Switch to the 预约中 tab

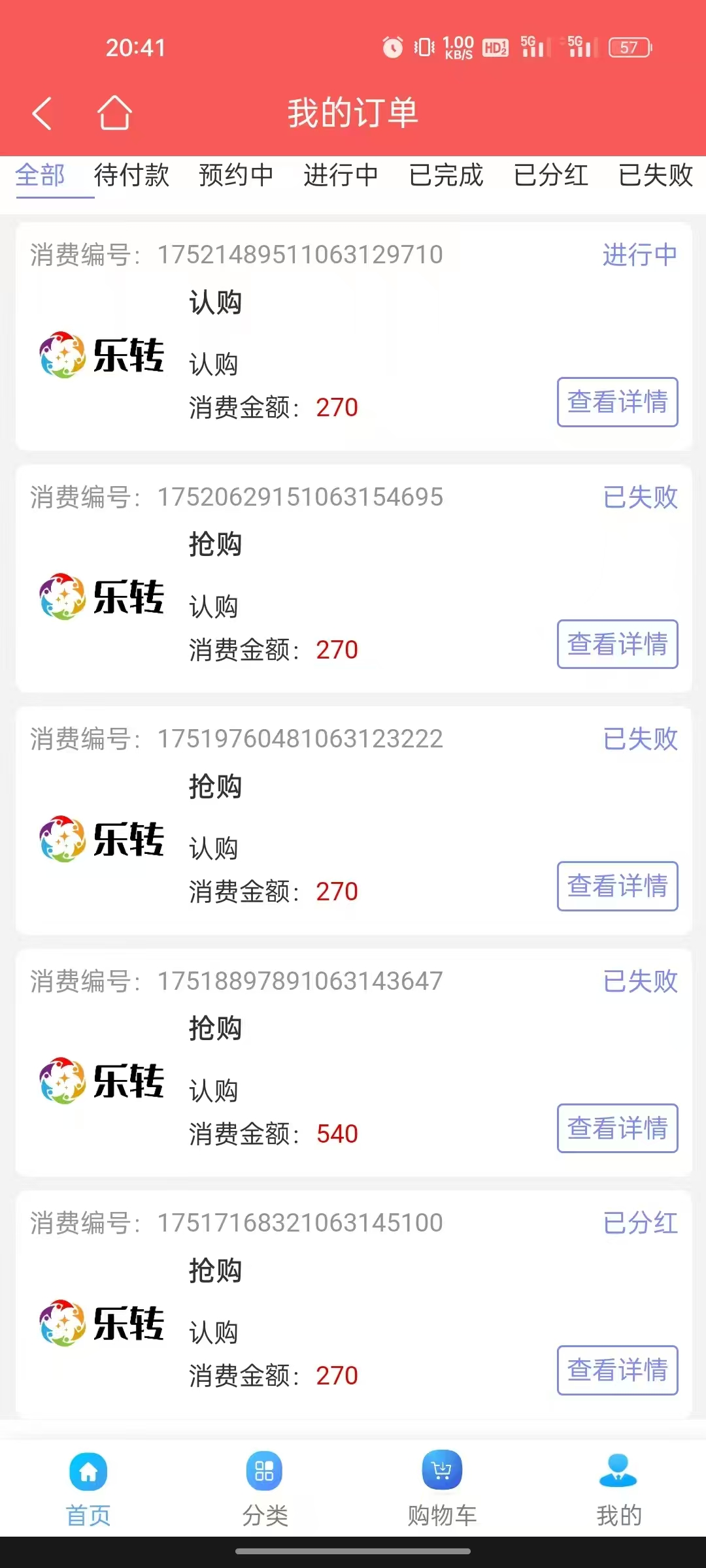click(236, 175)
